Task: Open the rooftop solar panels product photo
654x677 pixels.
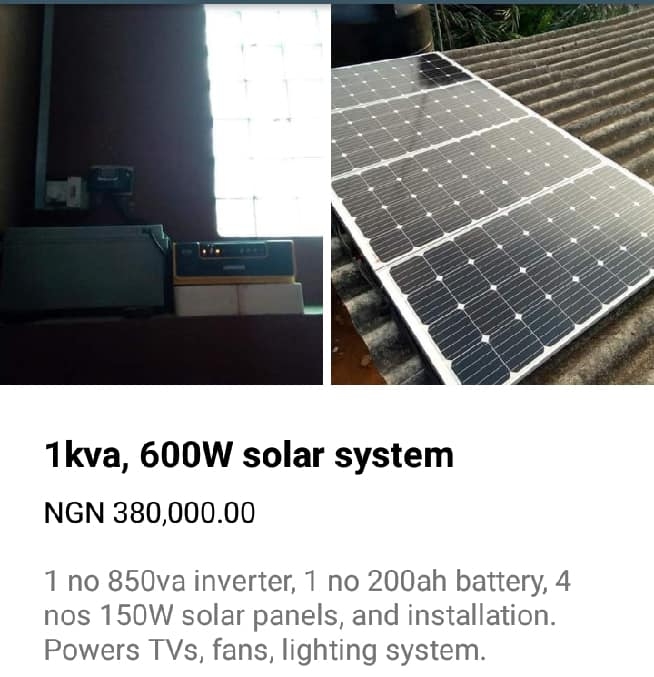Action: [x=493, y=194]
